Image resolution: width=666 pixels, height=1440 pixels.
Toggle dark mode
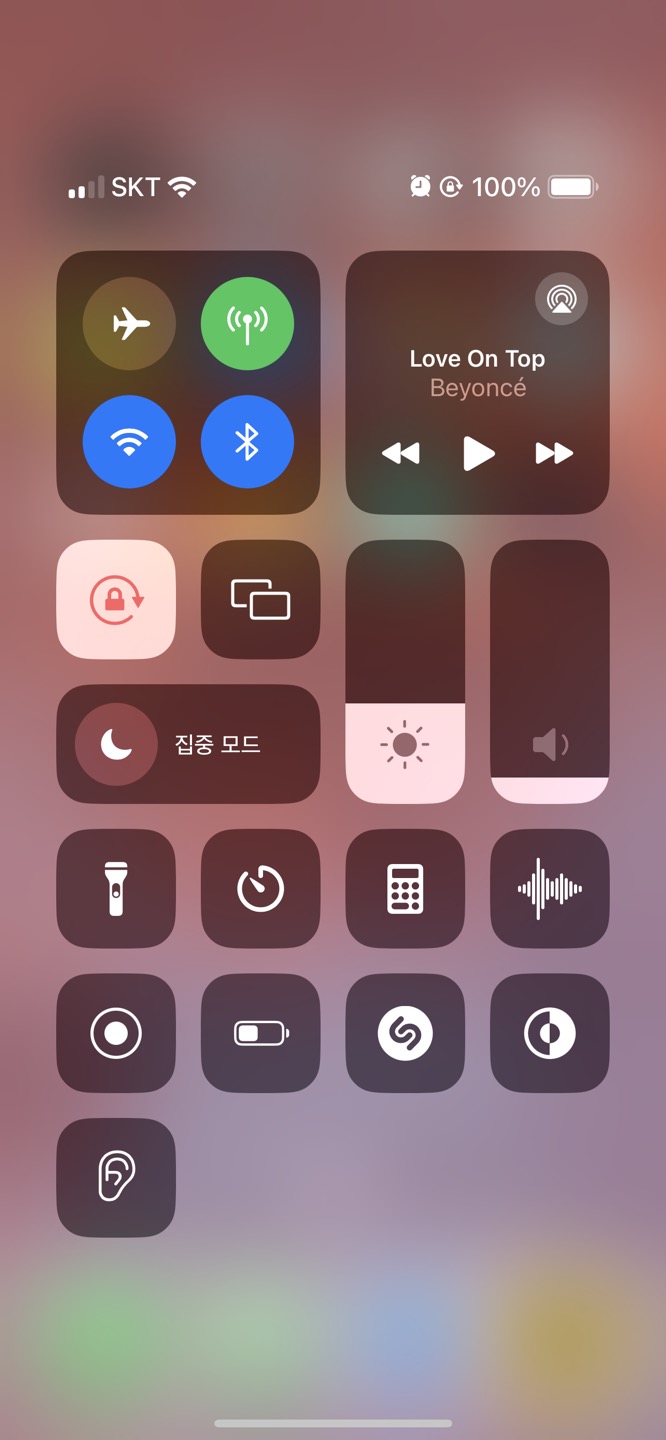550,1033
